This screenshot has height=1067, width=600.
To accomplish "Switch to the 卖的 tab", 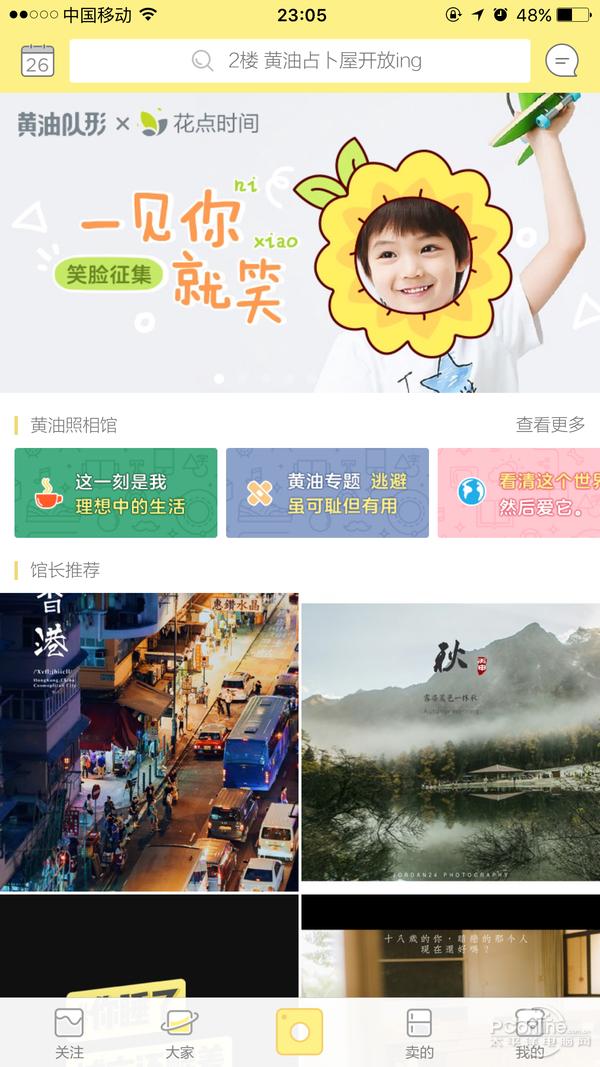I will point(419,1033).
